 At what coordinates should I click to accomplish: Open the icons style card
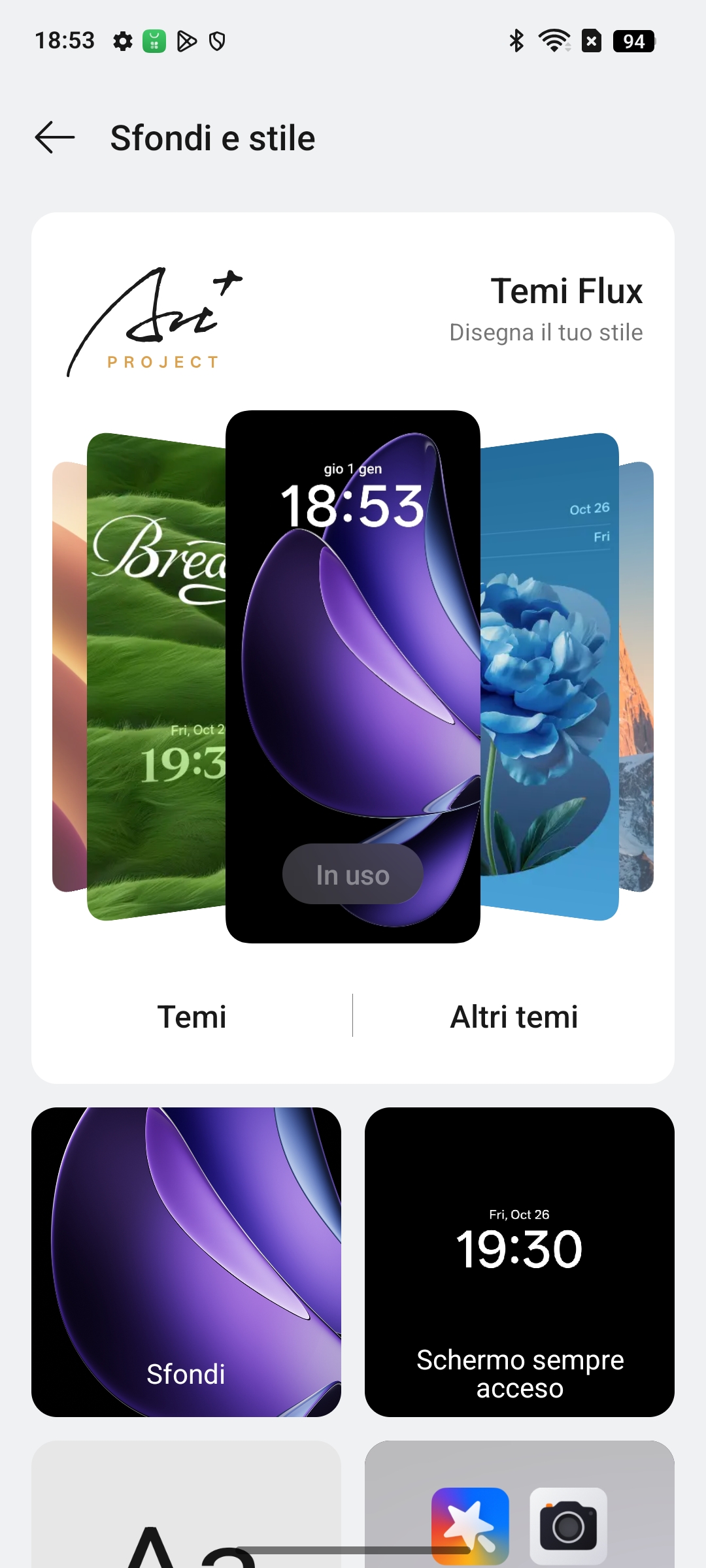click(520, 1504)
